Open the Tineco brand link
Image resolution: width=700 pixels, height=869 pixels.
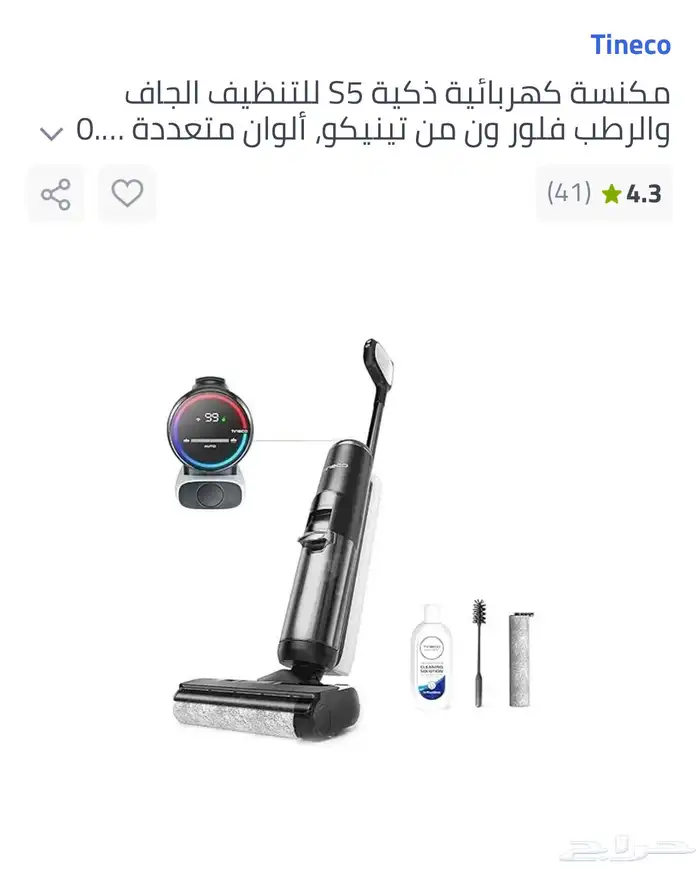click(630, 45)
